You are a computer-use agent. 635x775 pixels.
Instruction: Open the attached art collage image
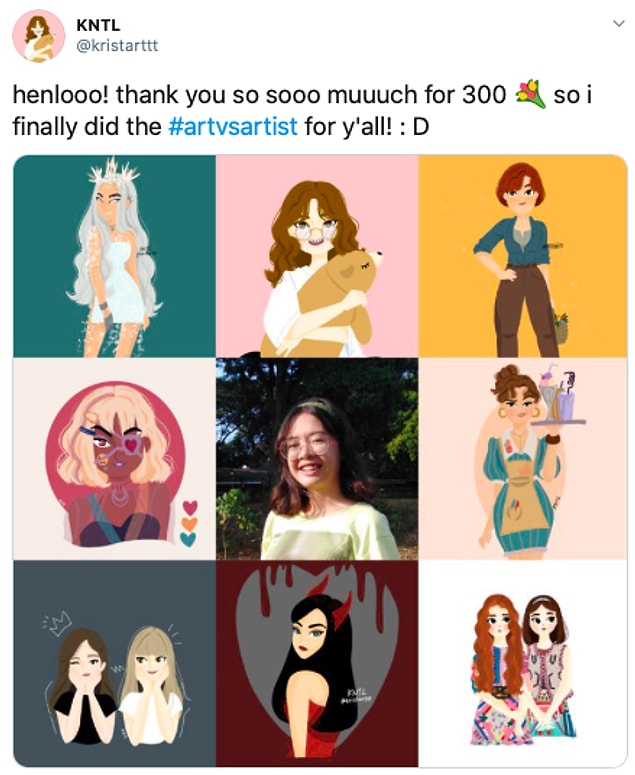tap(319, 460)
